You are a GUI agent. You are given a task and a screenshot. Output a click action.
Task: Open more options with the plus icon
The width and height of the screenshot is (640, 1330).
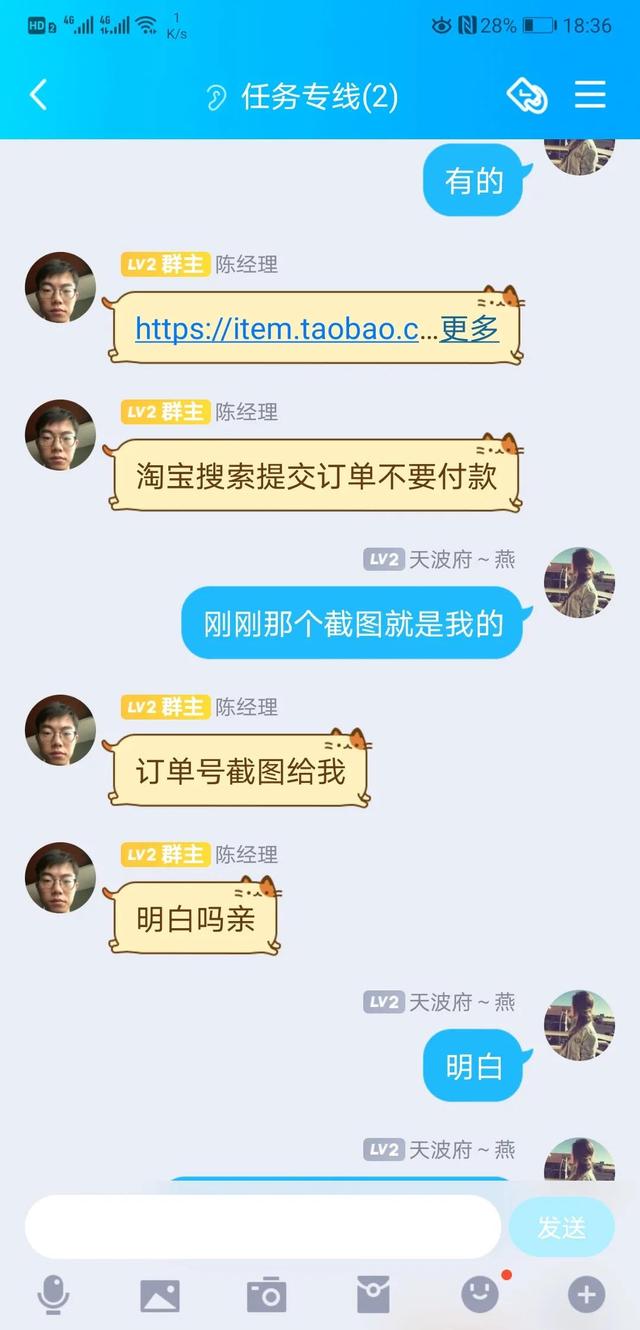587,1296
